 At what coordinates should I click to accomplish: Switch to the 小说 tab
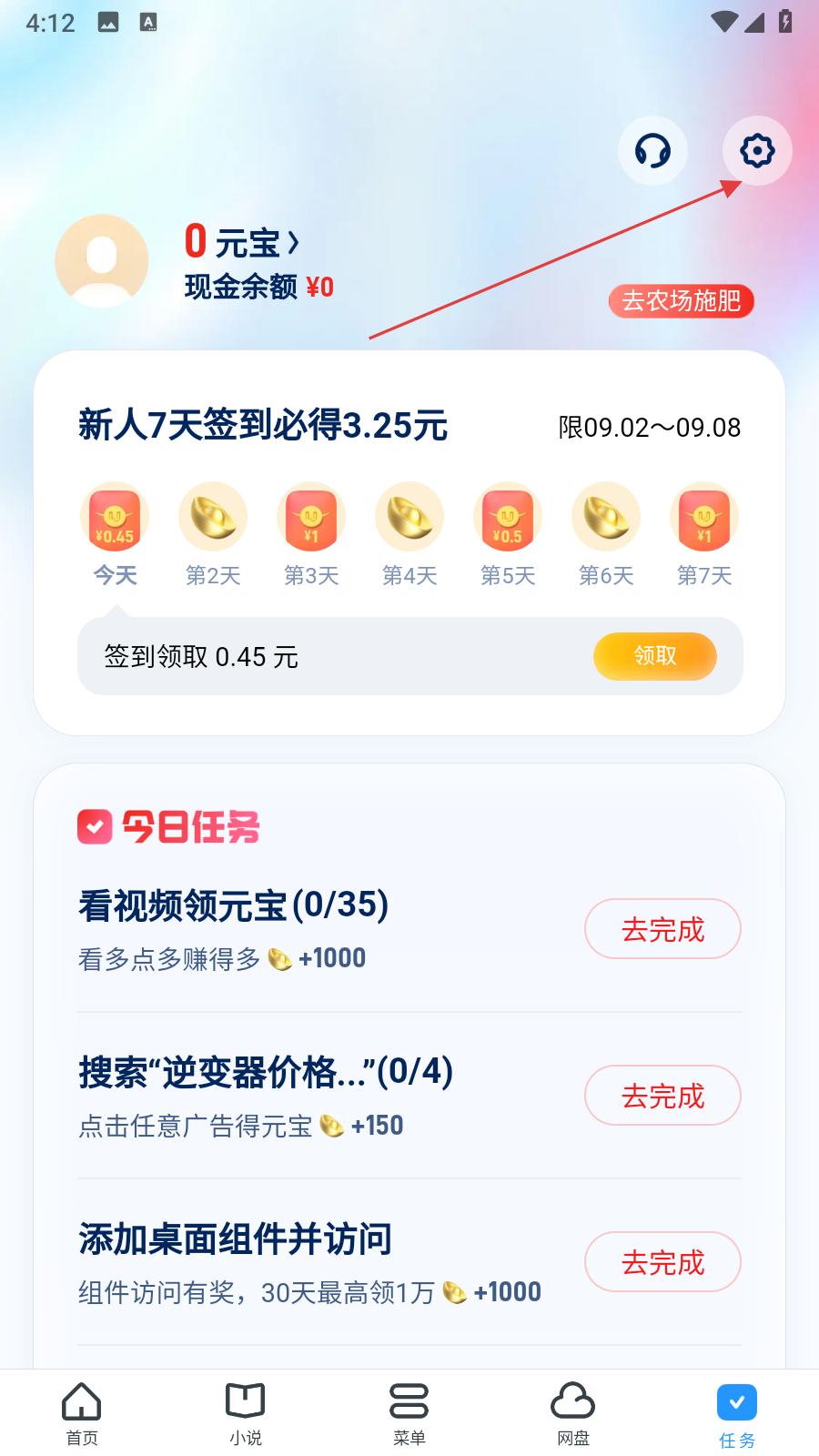coord(246,1413)
